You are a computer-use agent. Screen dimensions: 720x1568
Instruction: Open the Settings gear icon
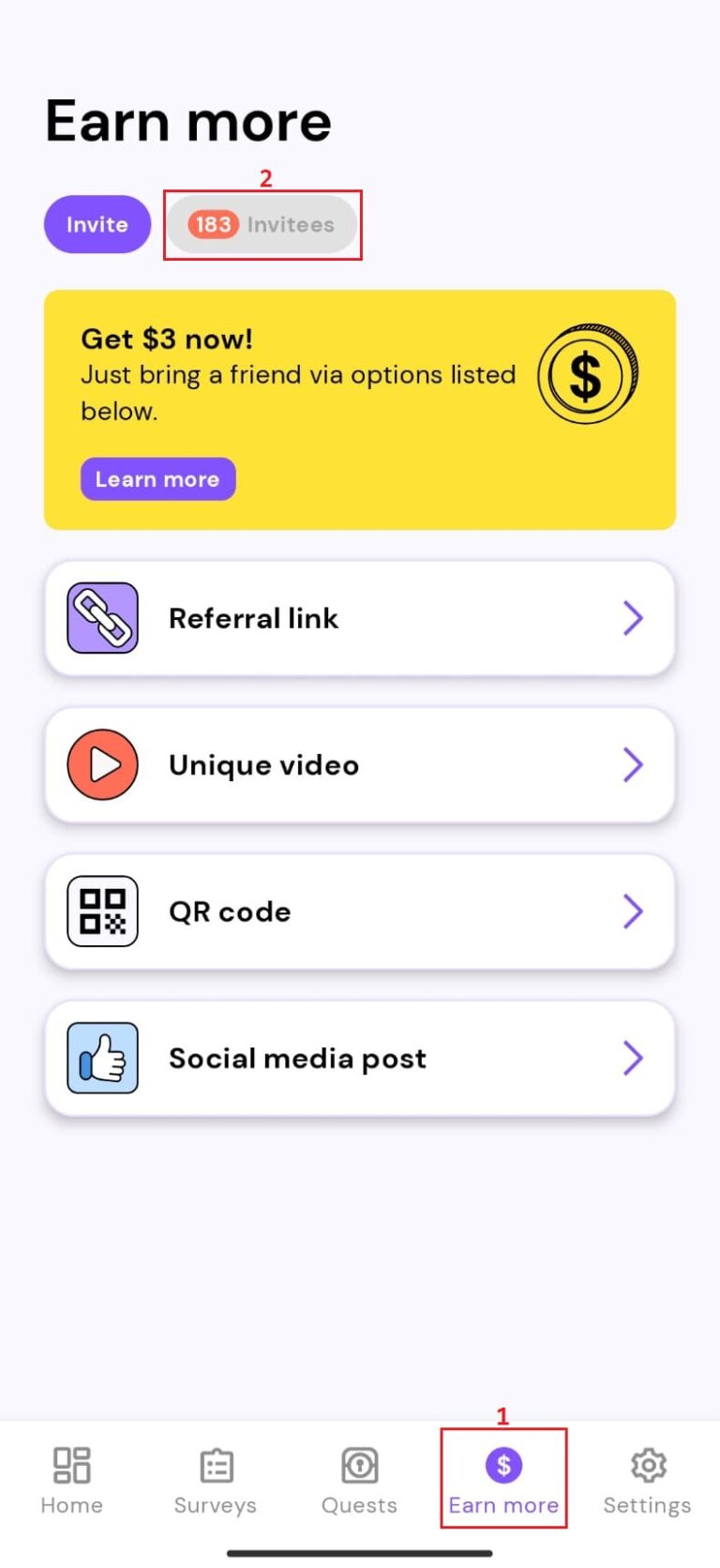tap(647, 1464)
